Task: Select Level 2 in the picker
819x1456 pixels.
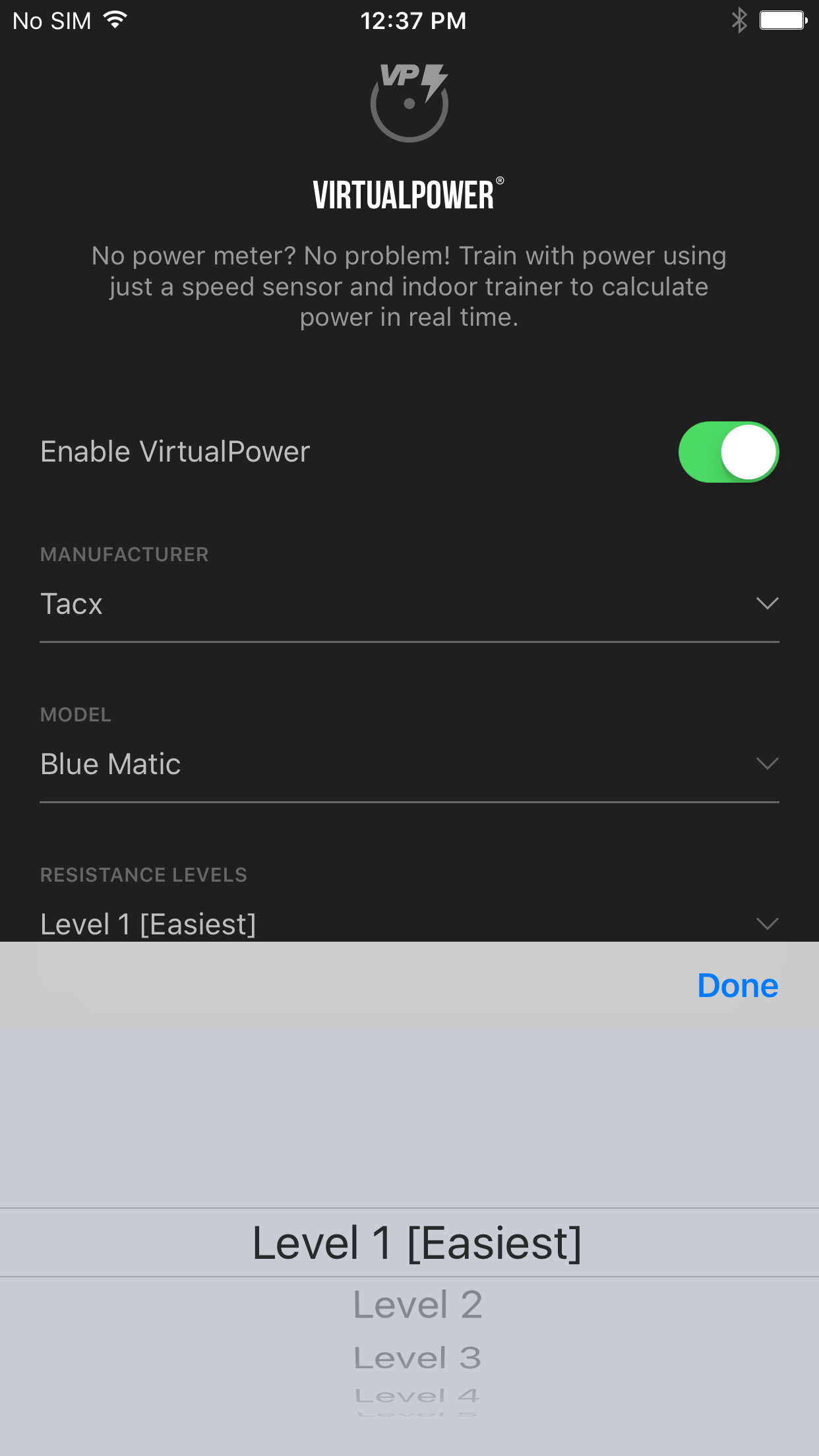Action: 417,1304
